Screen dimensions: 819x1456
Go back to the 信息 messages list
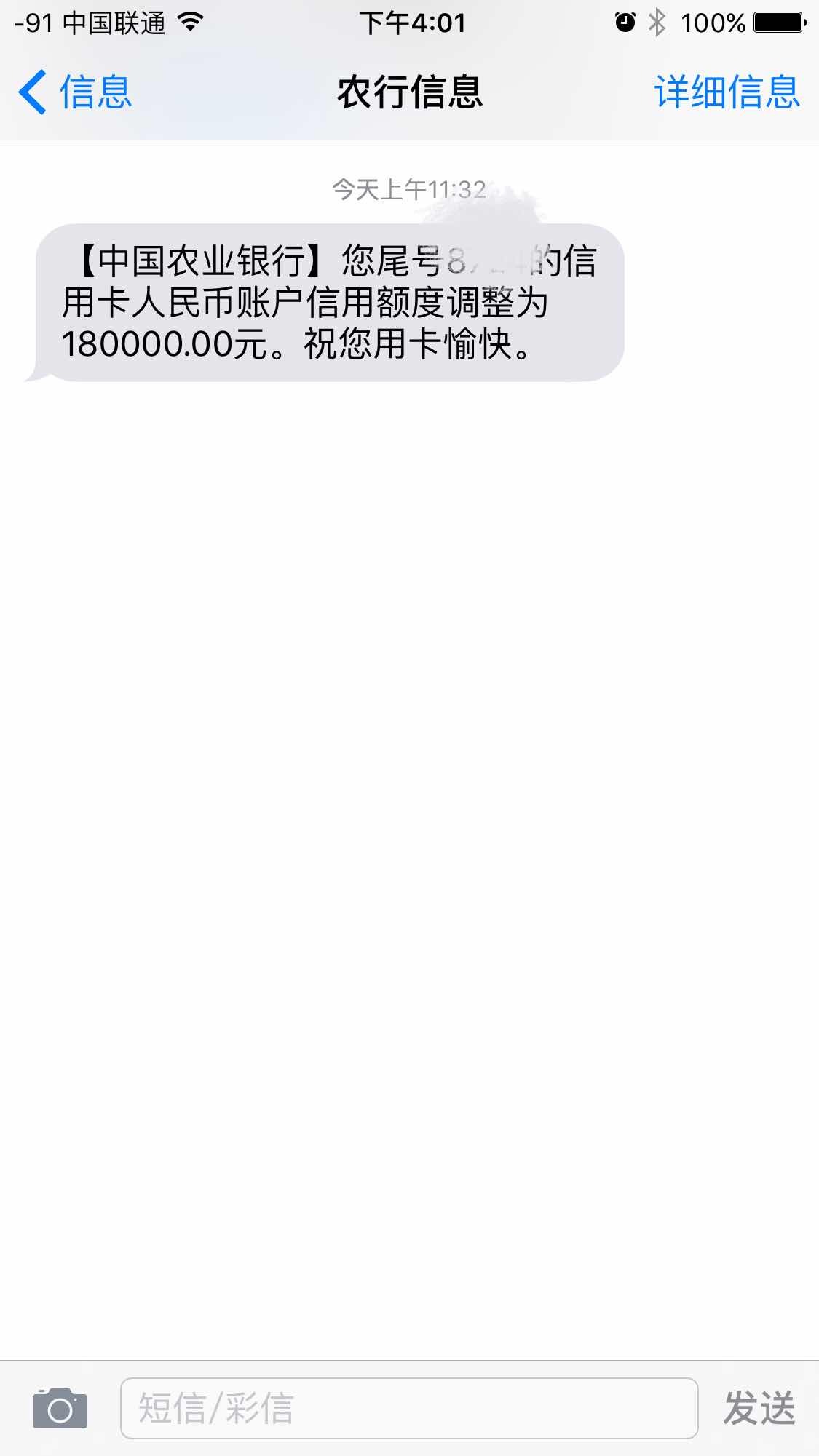[x=74, y=92]
